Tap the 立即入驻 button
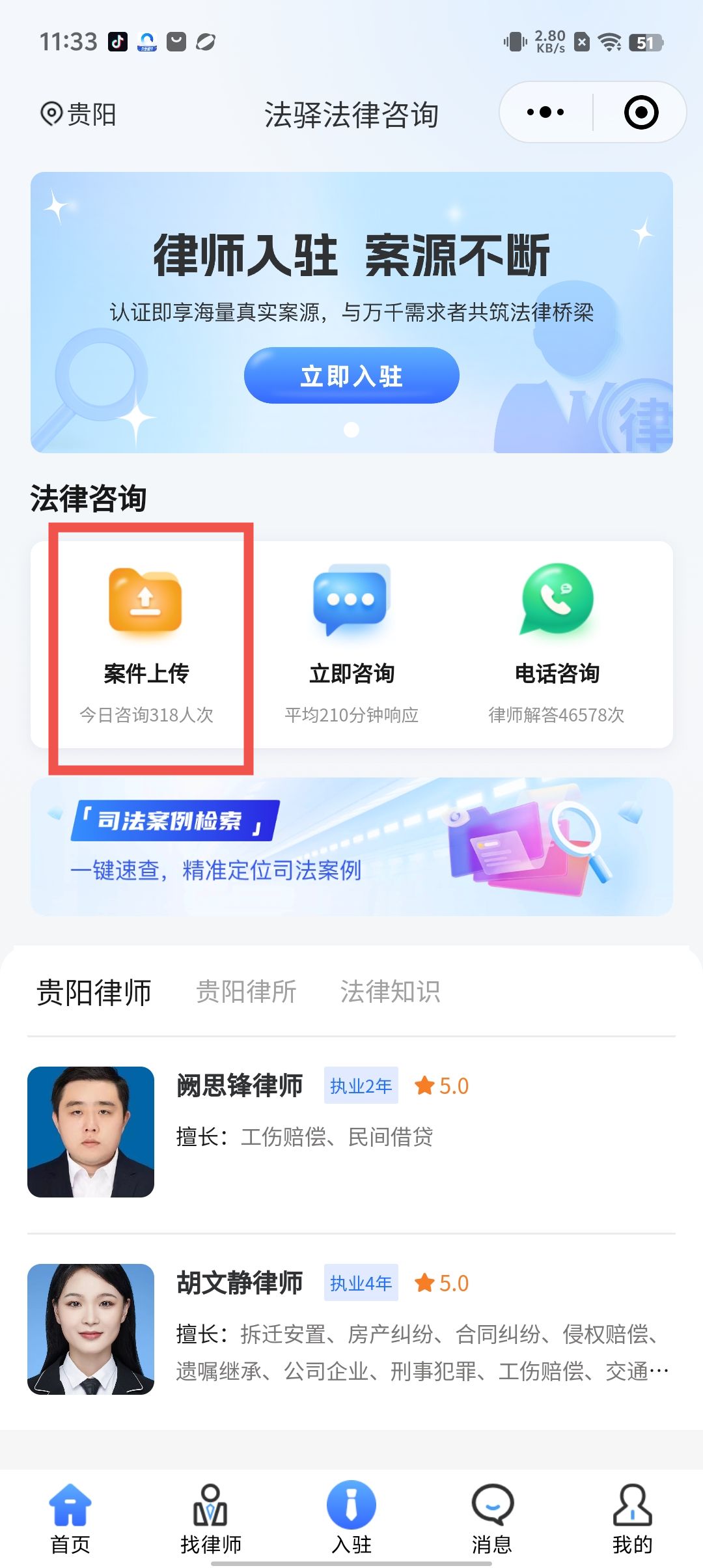 pyautogui.click(x=351, y=376)
